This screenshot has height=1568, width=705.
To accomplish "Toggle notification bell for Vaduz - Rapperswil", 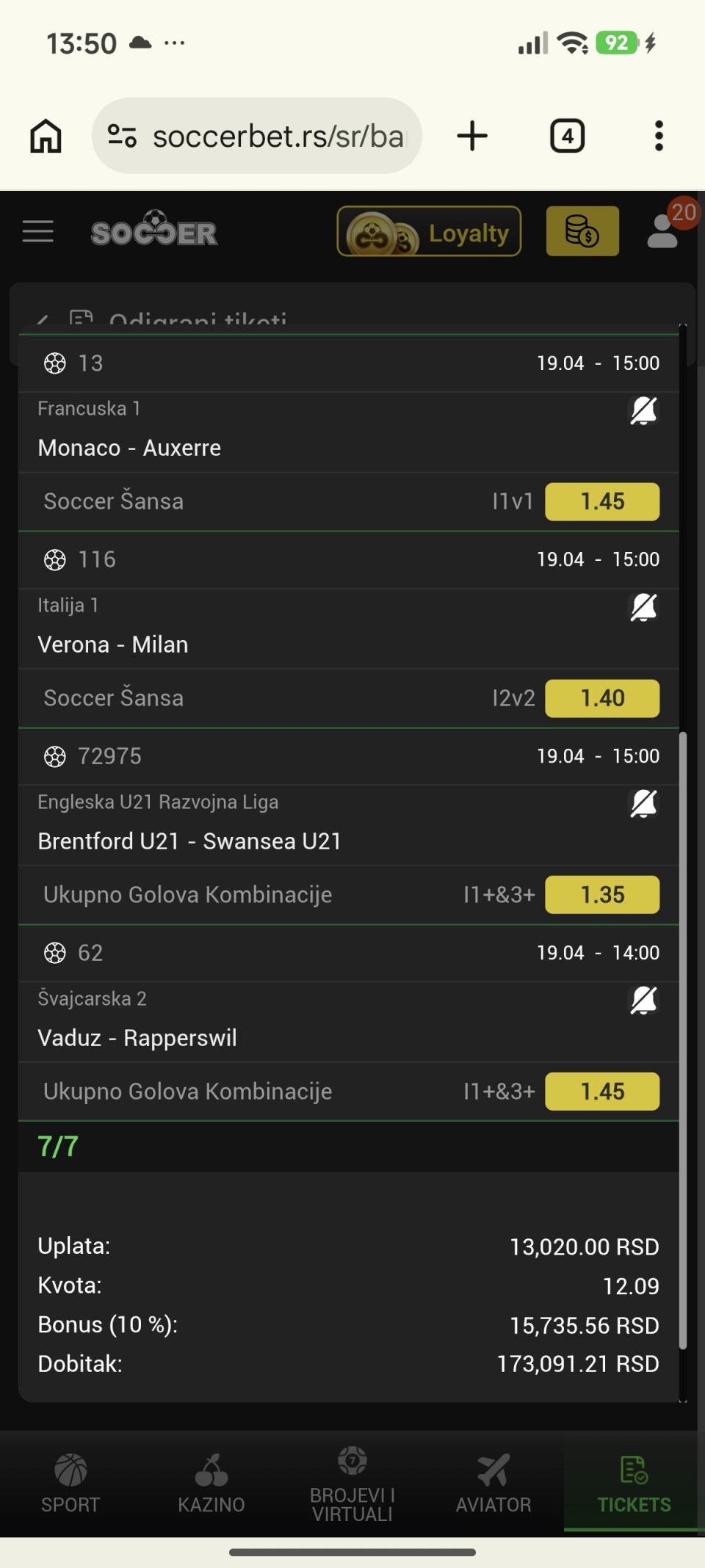I will point(643,1001).
